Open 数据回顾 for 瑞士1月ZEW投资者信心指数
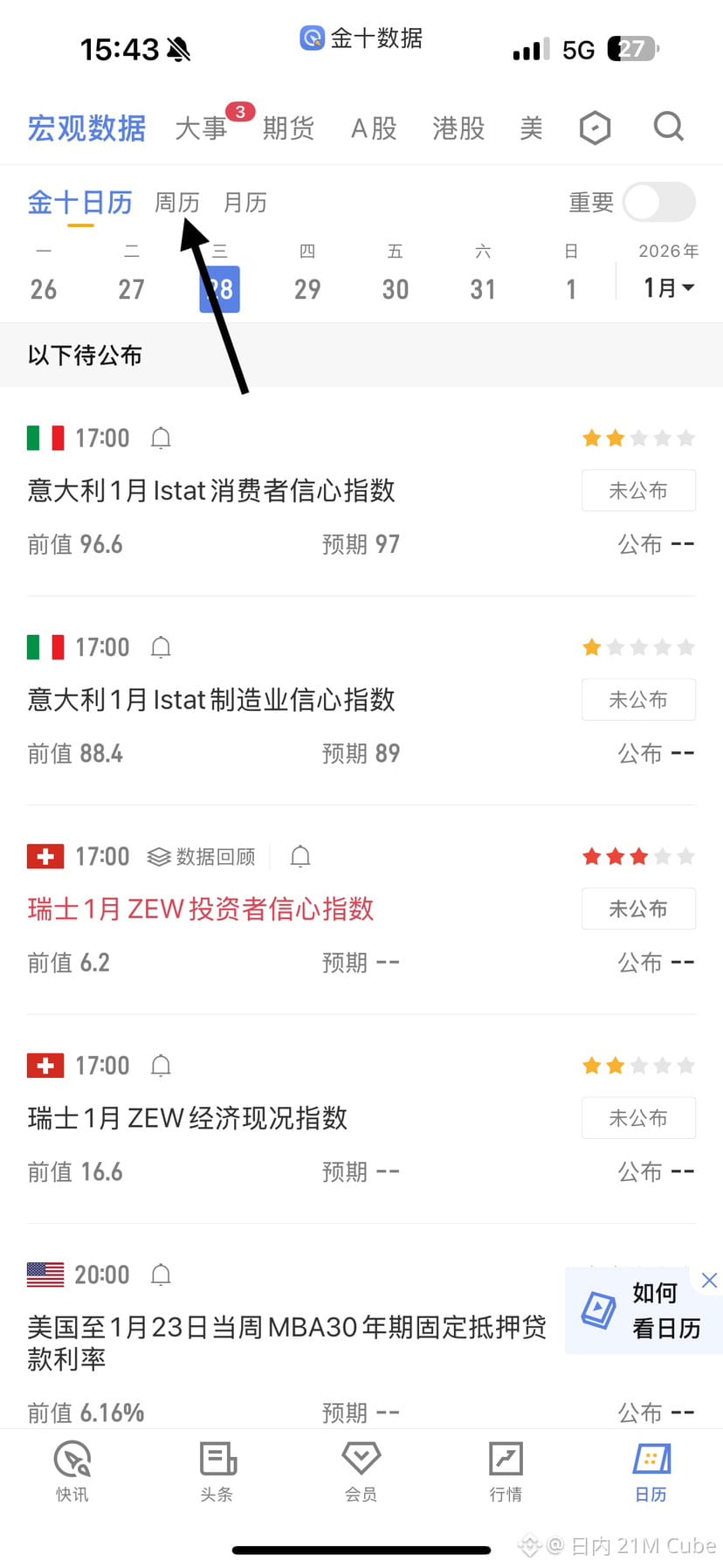The height and width of the screenshot is (1568, 723). (x=202, y=857)
